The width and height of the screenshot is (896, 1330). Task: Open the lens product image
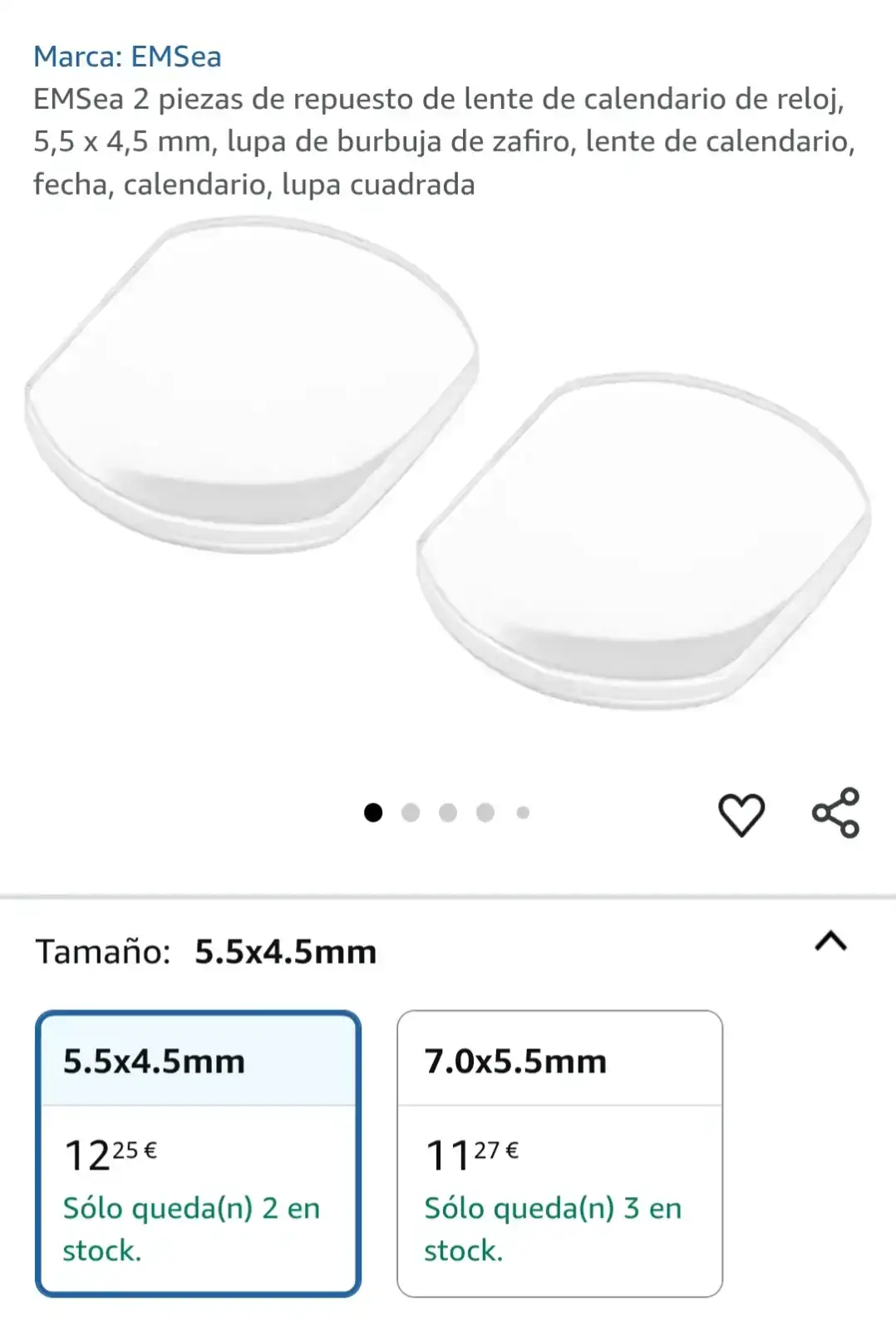pyautogui.click(x=447, y=465)
